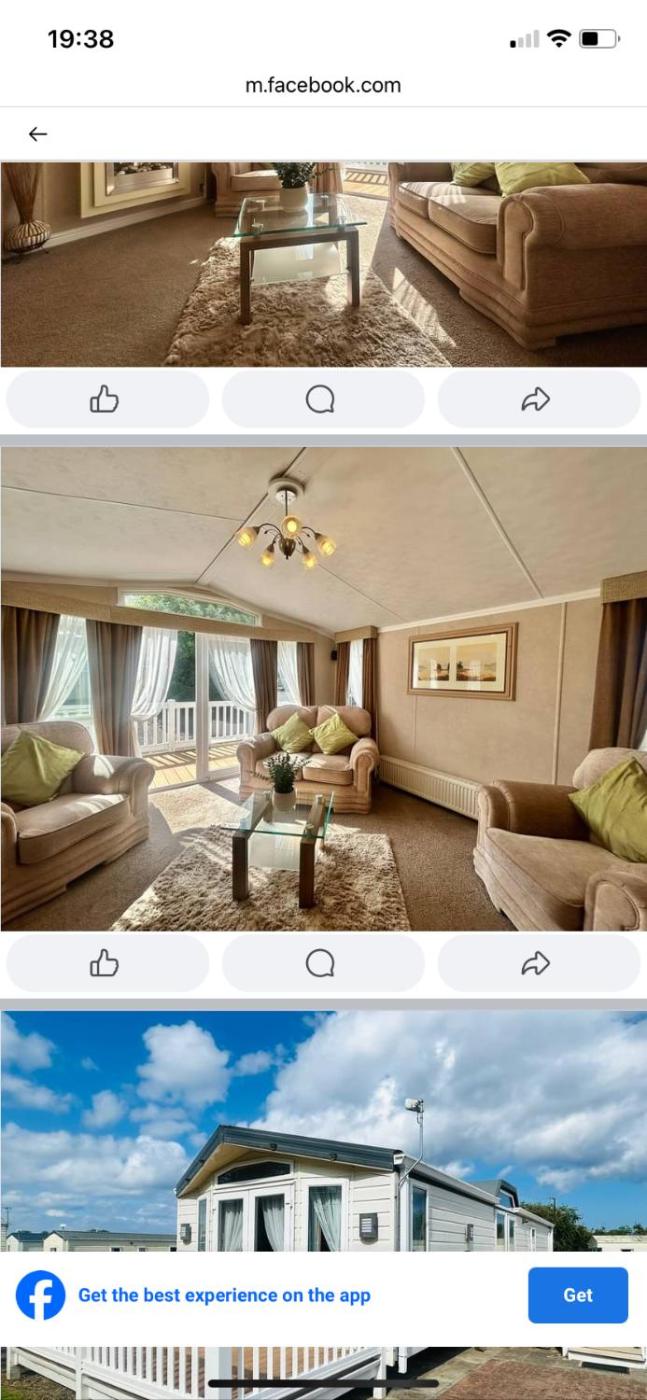Comment on the living room chandelier photo

coord(322,963)
